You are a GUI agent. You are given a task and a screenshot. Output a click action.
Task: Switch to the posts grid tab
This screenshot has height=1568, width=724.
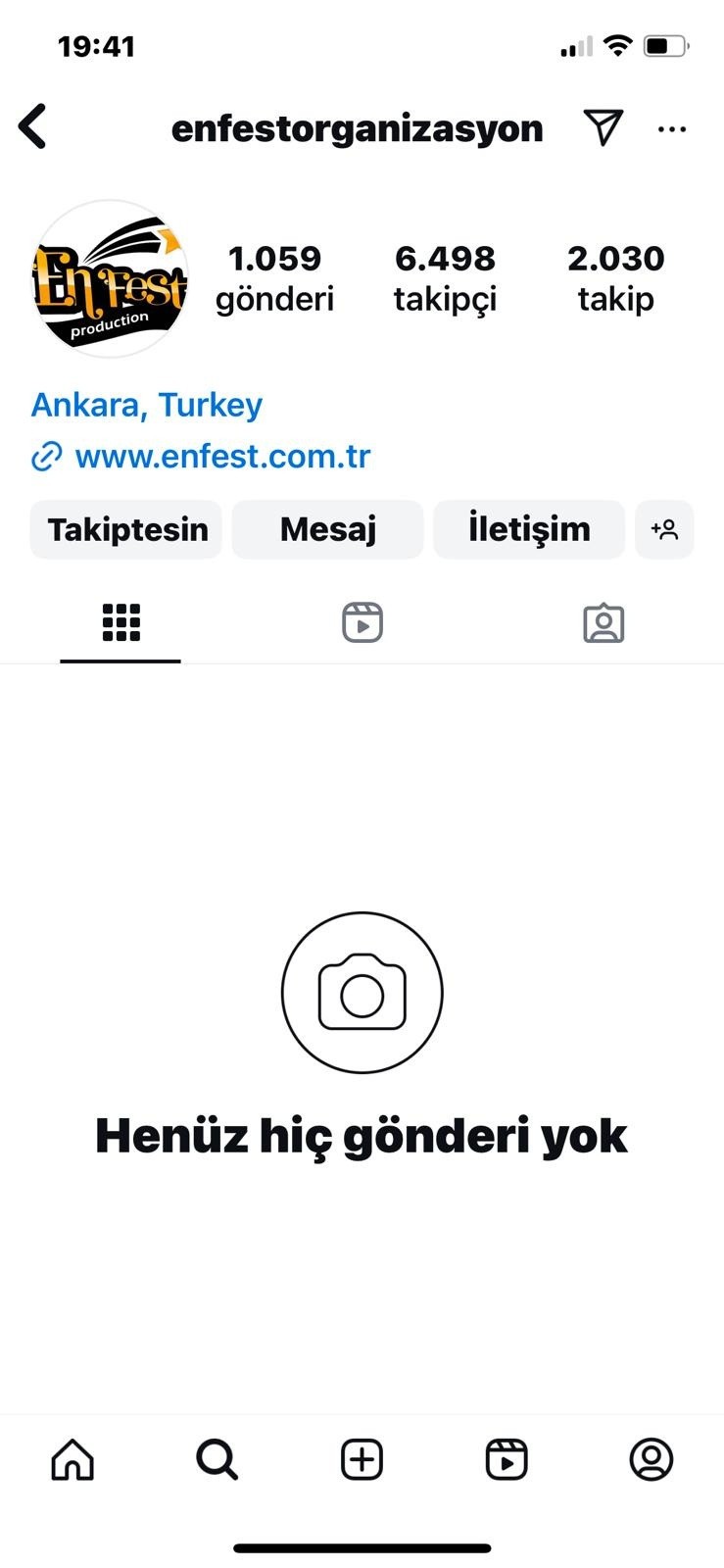coord(121,623)
